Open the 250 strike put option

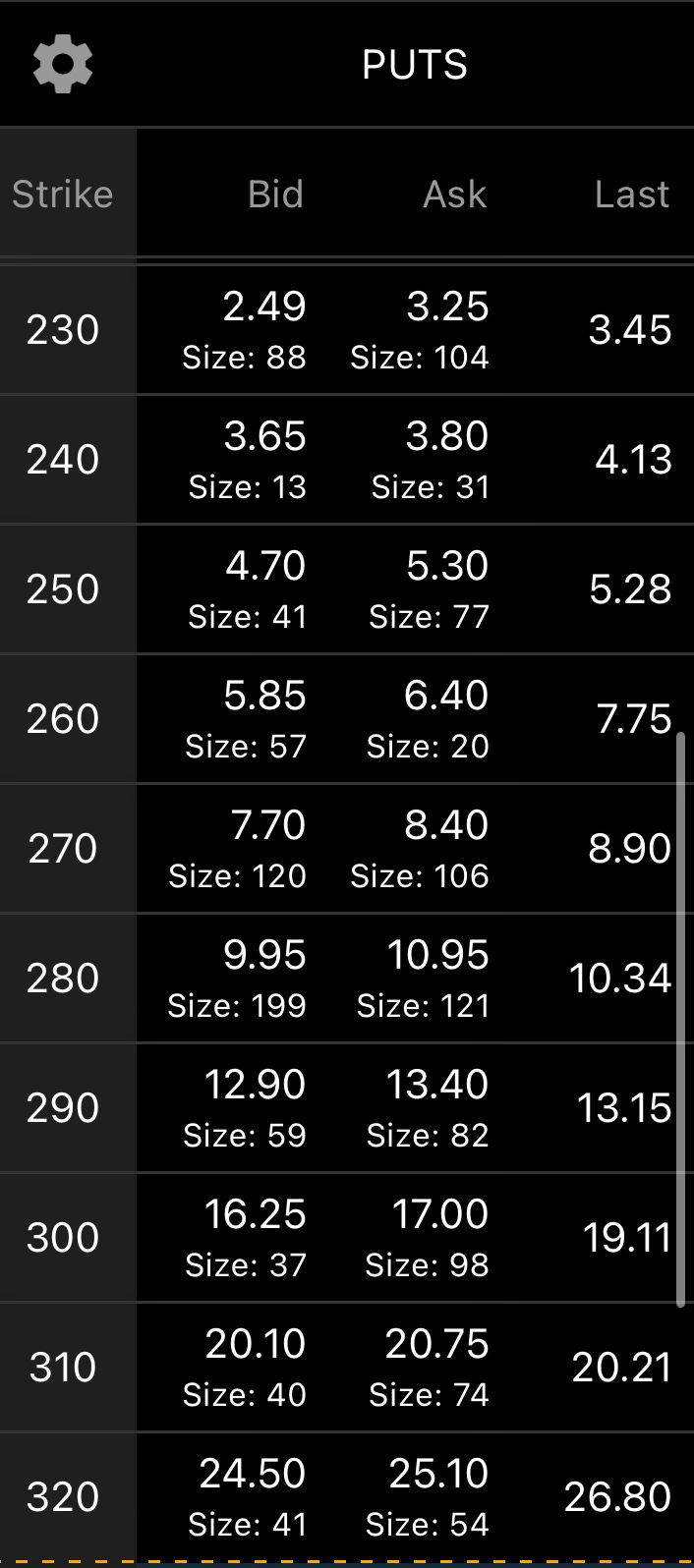347,589
